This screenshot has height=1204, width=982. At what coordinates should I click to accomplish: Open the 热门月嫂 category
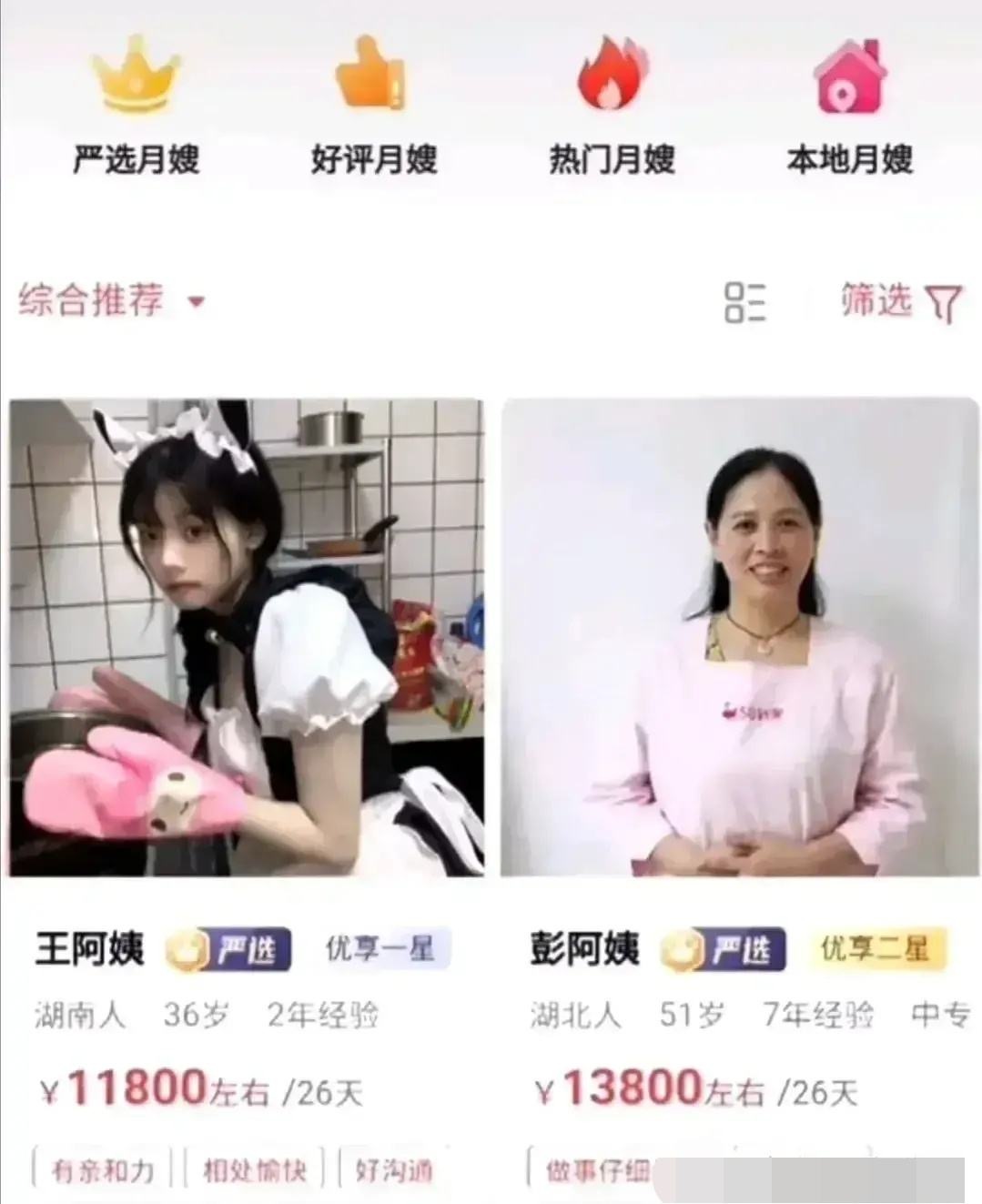pos(612,105)
